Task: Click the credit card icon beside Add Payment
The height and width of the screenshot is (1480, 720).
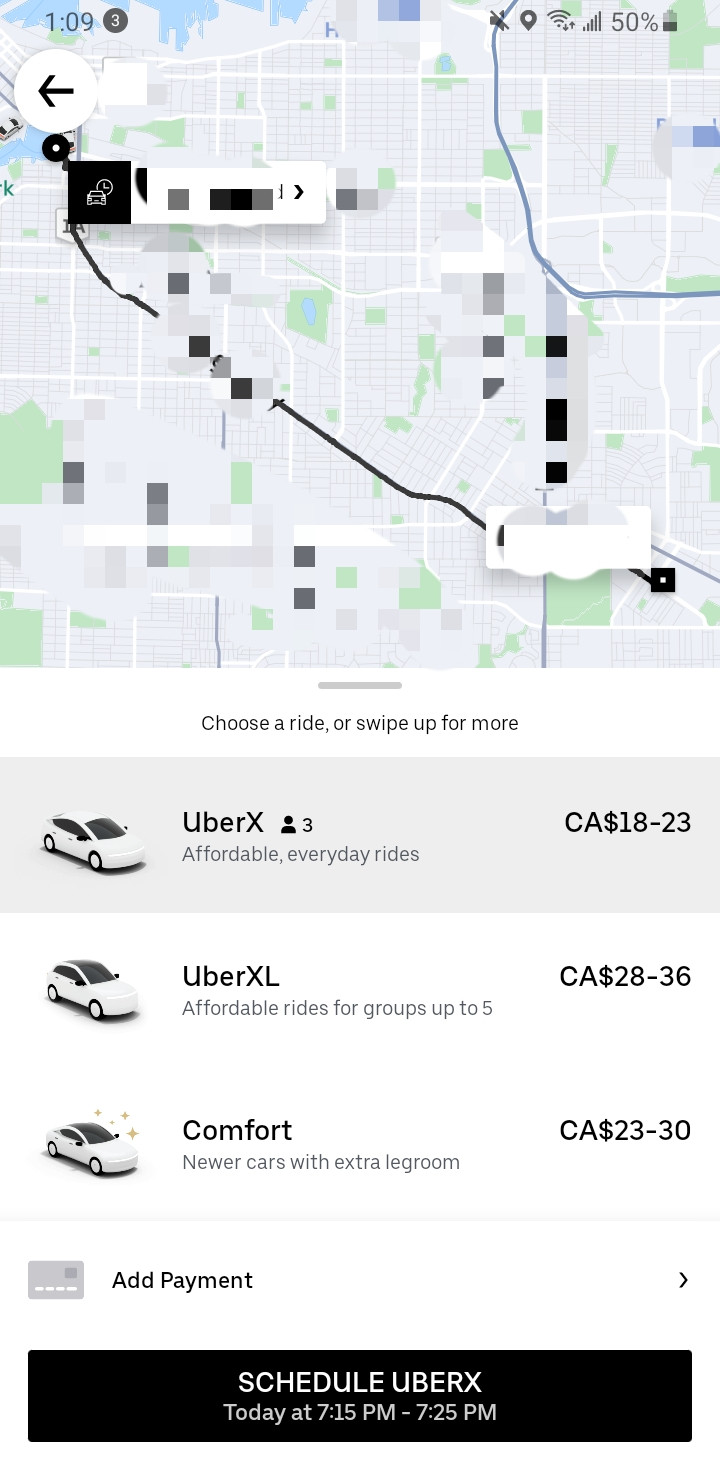Action: (56, 1280)
